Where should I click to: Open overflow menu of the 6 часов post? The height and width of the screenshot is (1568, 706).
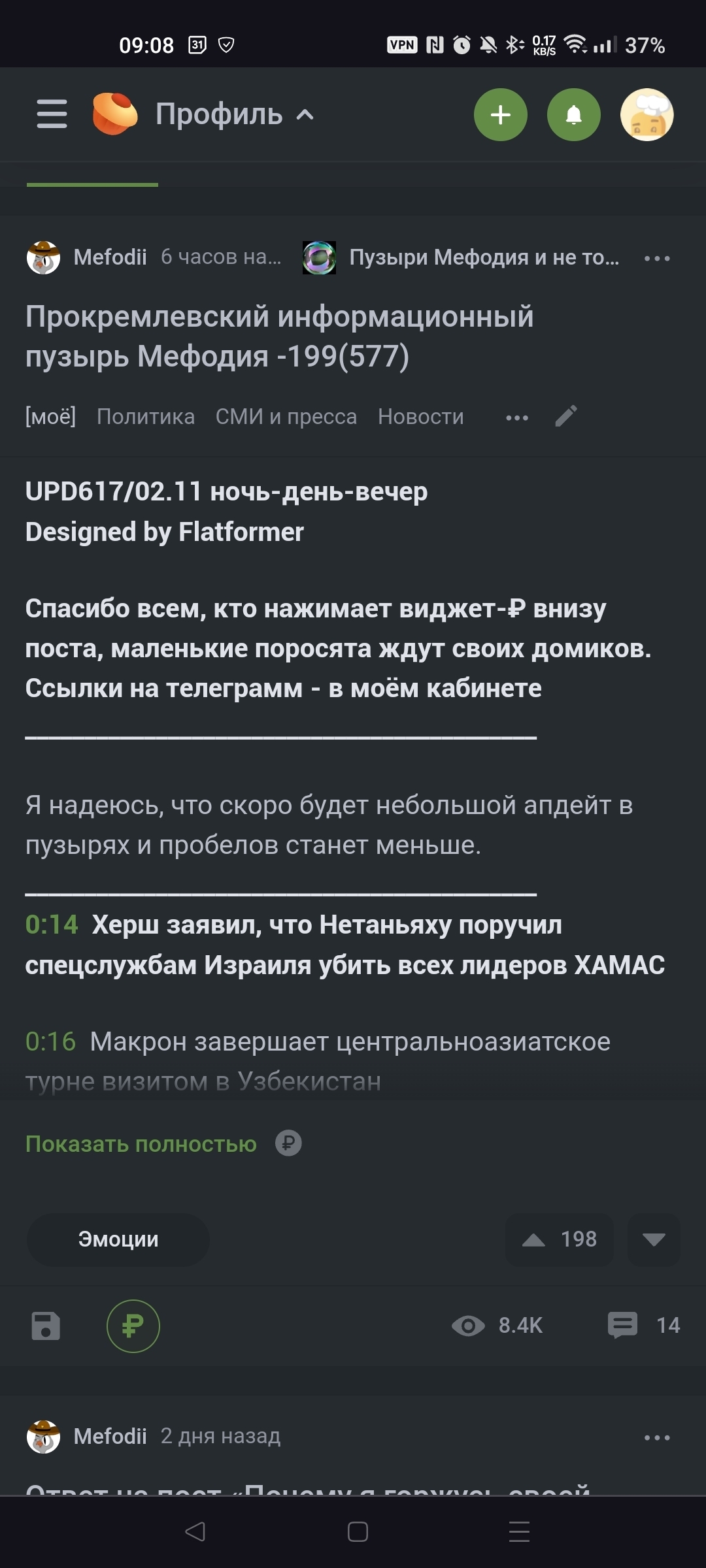pos(657,258)
